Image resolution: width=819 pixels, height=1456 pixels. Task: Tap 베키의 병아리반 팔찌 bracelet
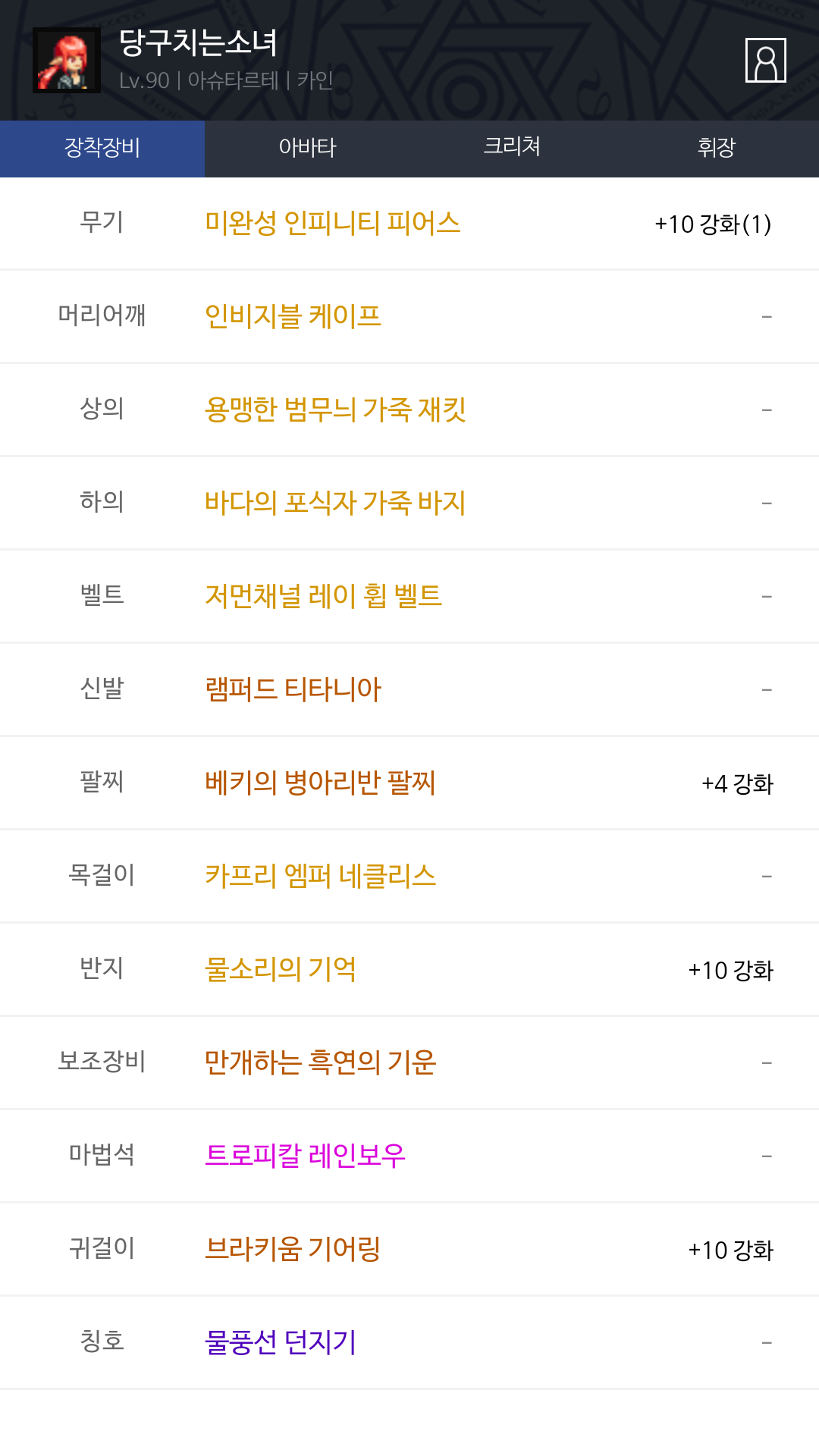320,783
